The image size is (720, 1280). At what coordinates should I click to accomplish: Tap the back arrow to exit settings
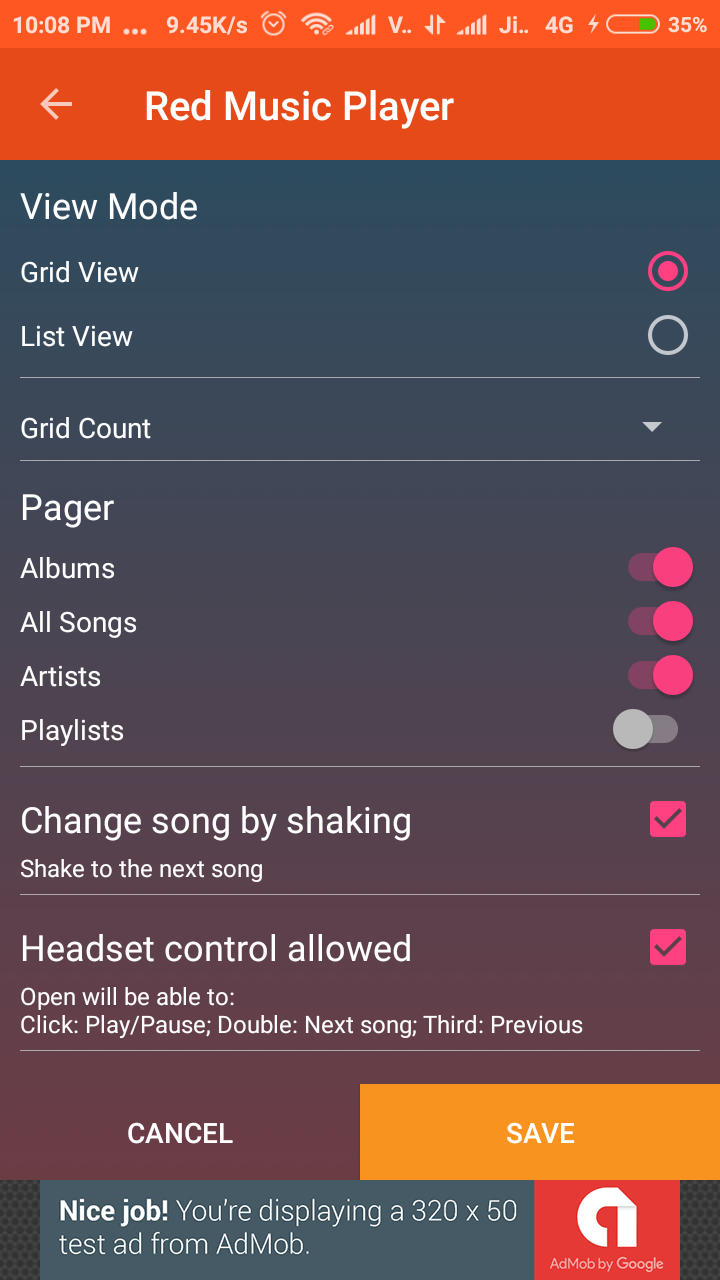coord(56,104)
